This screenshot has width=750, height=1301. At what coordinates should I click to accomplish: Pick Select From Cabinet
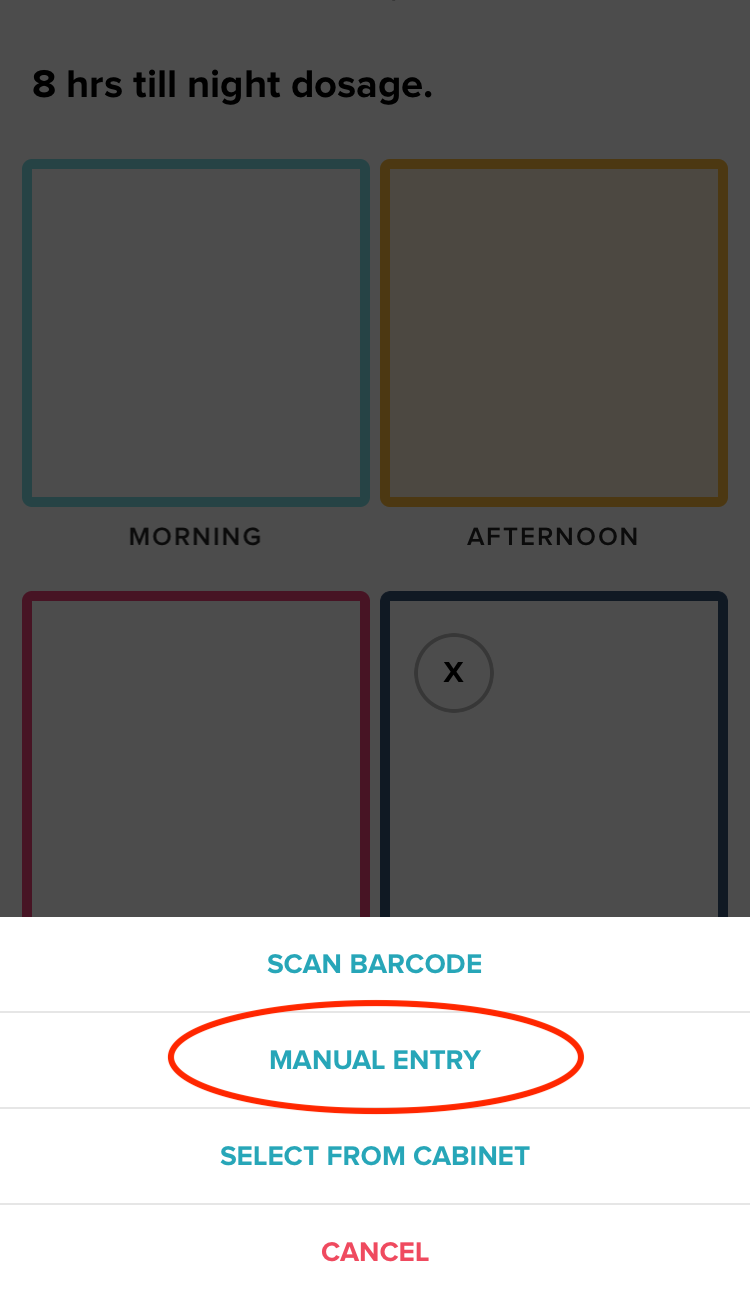coord(375,1156)
